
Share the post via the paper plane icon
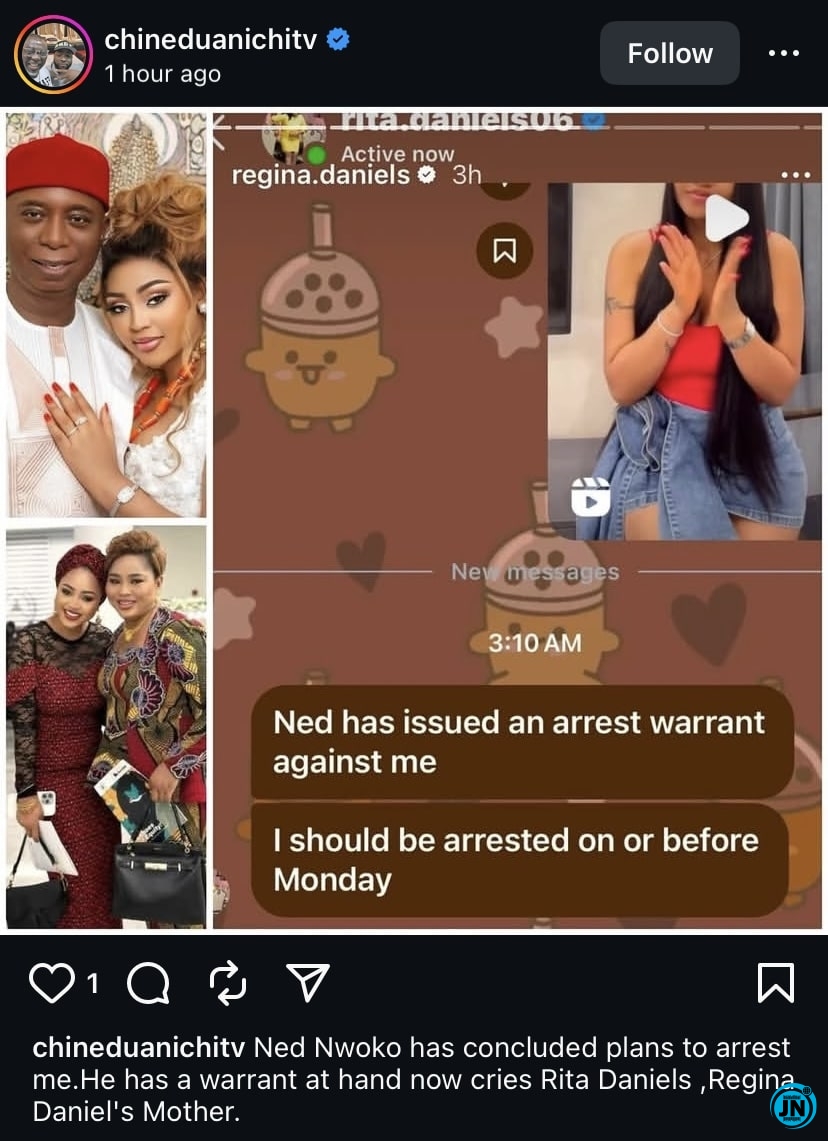click(x=309, y=984)
